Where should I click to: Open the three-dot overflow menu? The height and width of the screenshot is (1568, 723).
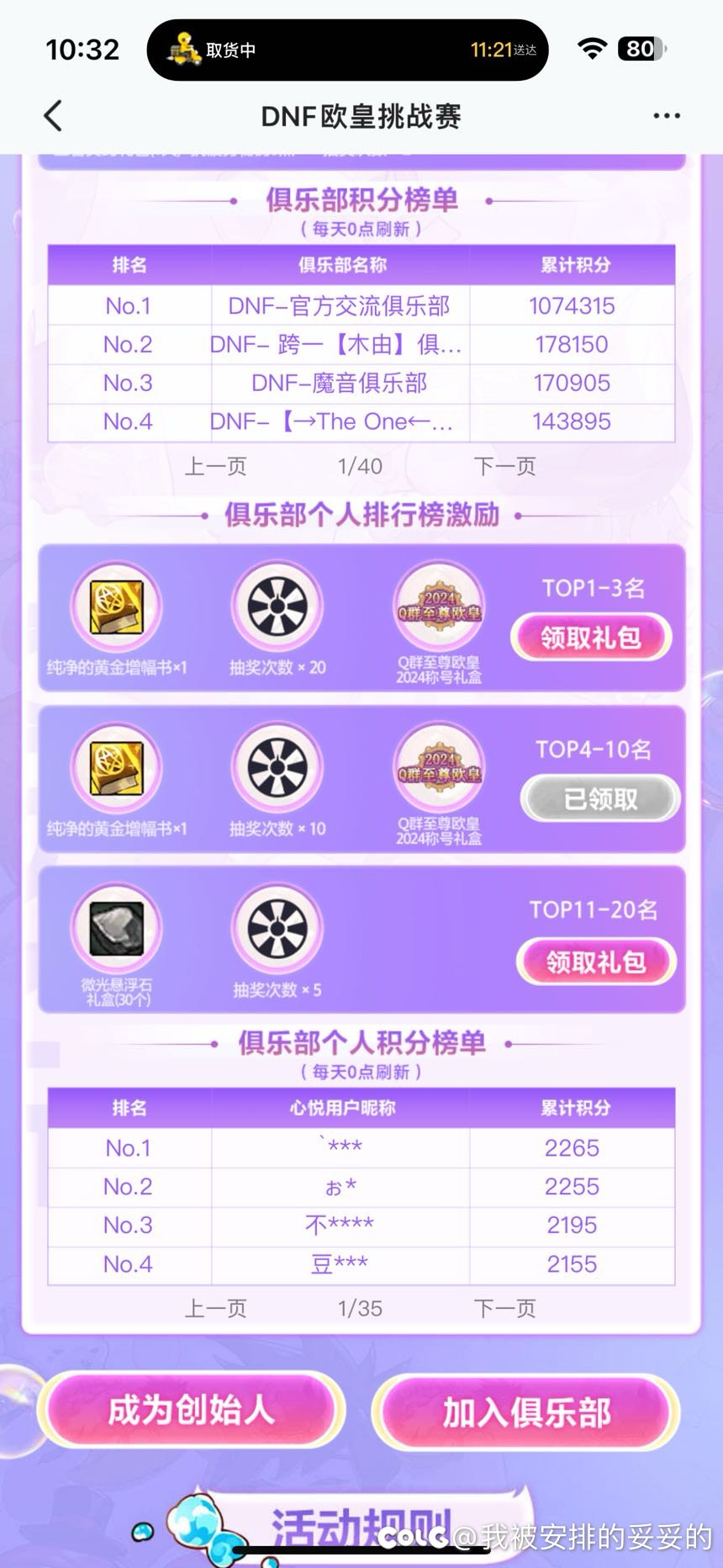667,116
